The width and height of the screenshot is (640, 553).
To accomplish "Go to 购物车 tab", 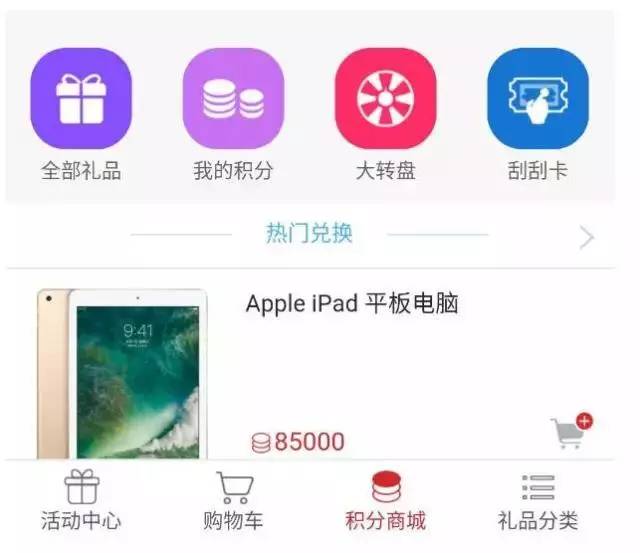I will tap(234, 504).
